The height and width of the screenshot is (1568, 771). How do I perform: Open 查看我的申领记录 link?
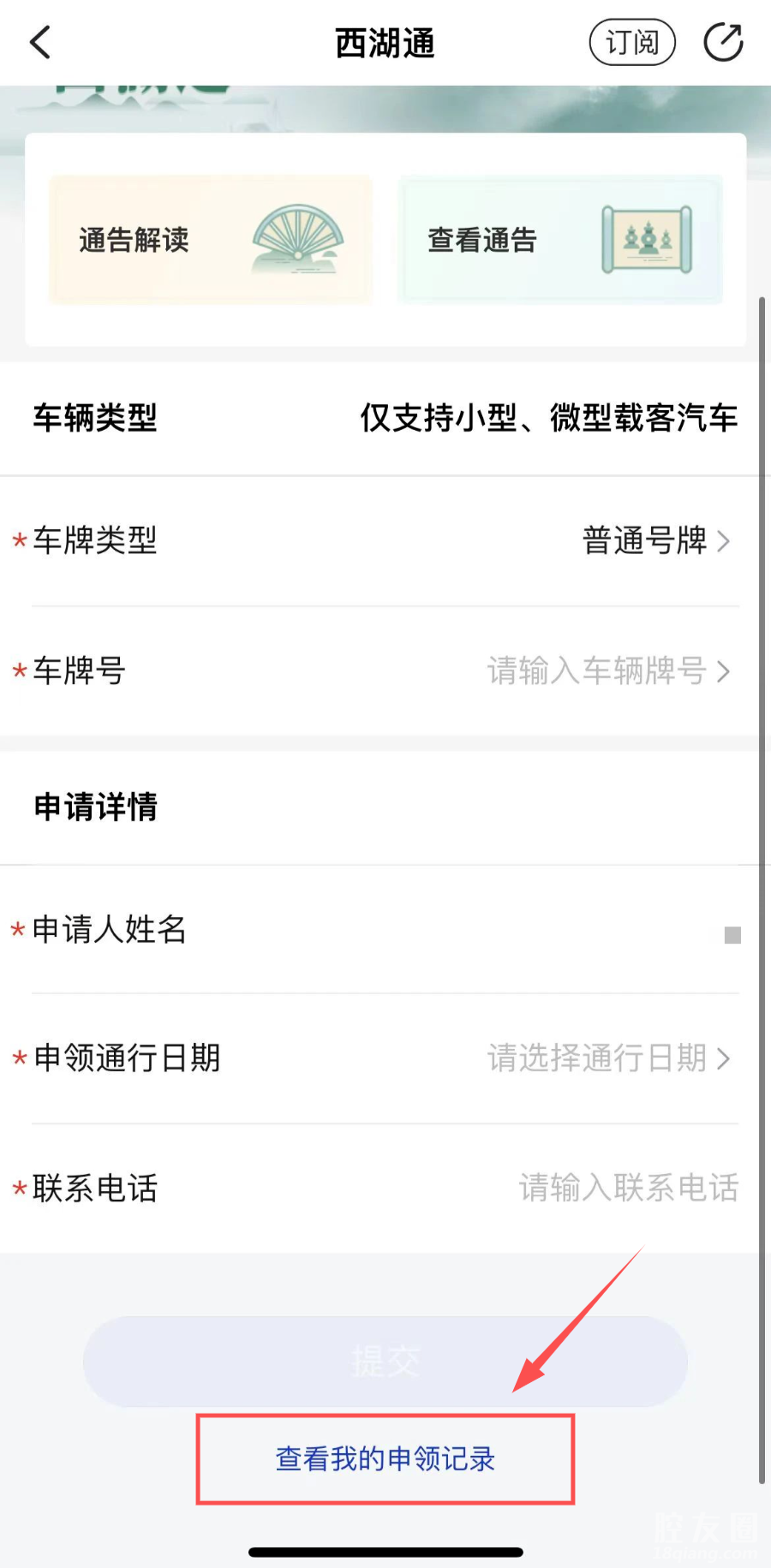point(385,1459)
